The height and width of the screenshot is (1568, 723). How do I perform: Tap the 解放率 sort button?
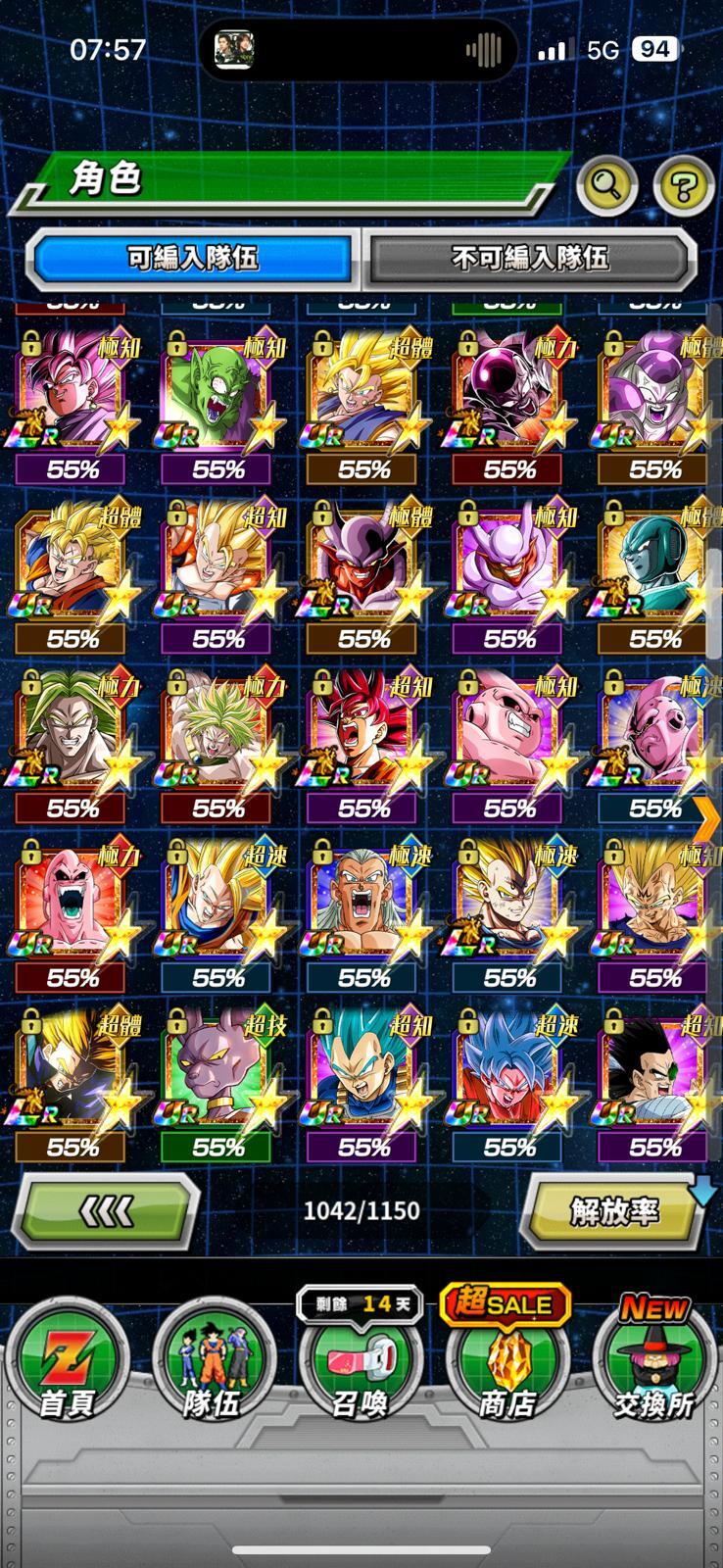tap(615, 1212)
